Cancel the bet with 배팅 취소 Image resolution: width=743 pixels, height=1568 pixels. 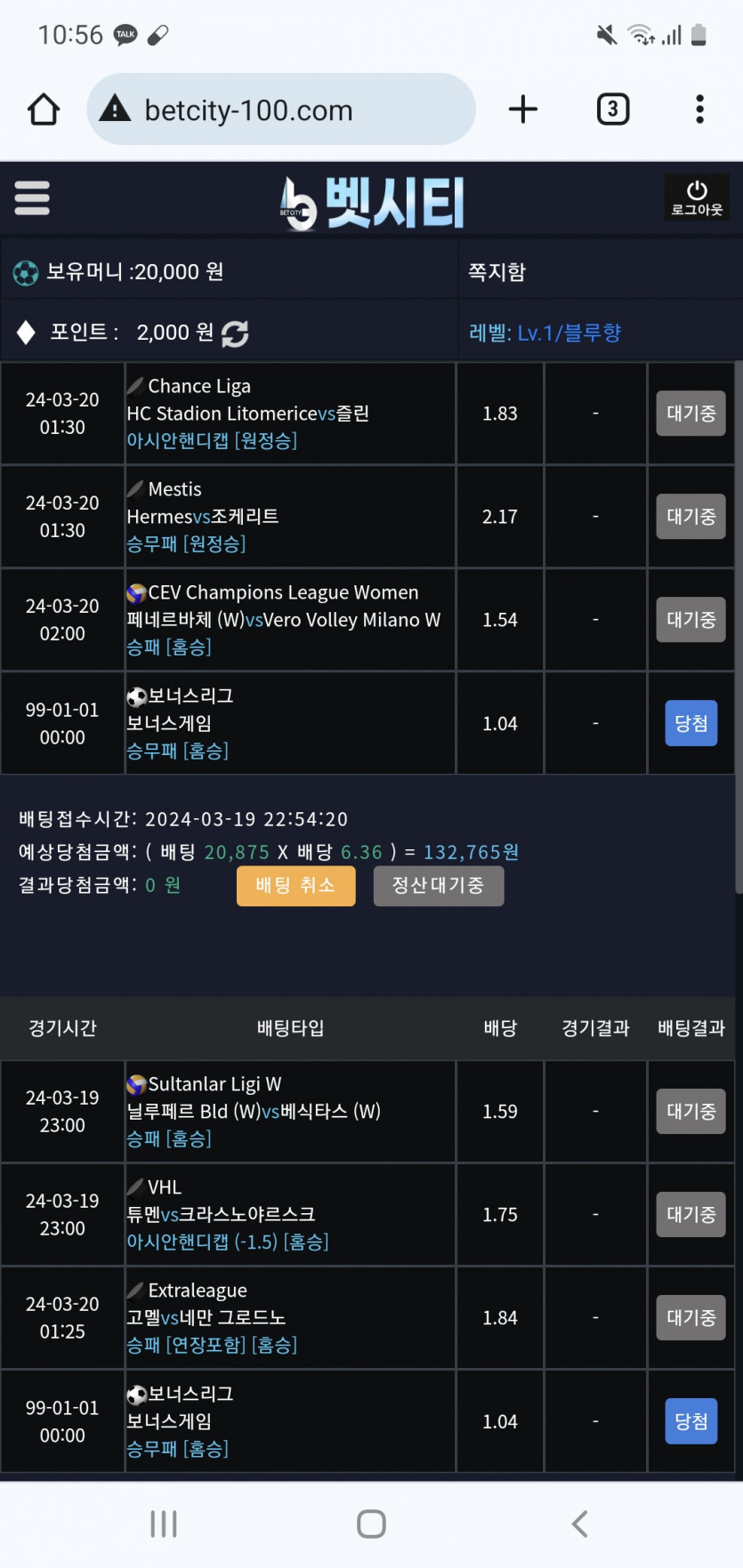(x=295, y=886)
